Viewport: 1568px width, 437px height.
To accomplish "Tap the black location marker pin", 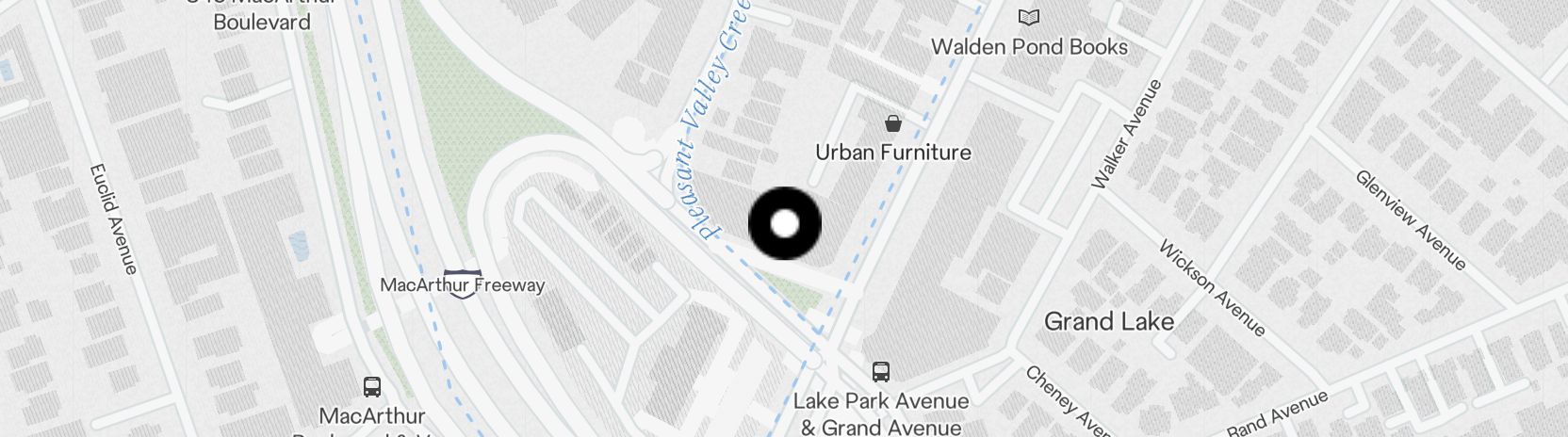I will pyautogui.click(x=784, y=224).
